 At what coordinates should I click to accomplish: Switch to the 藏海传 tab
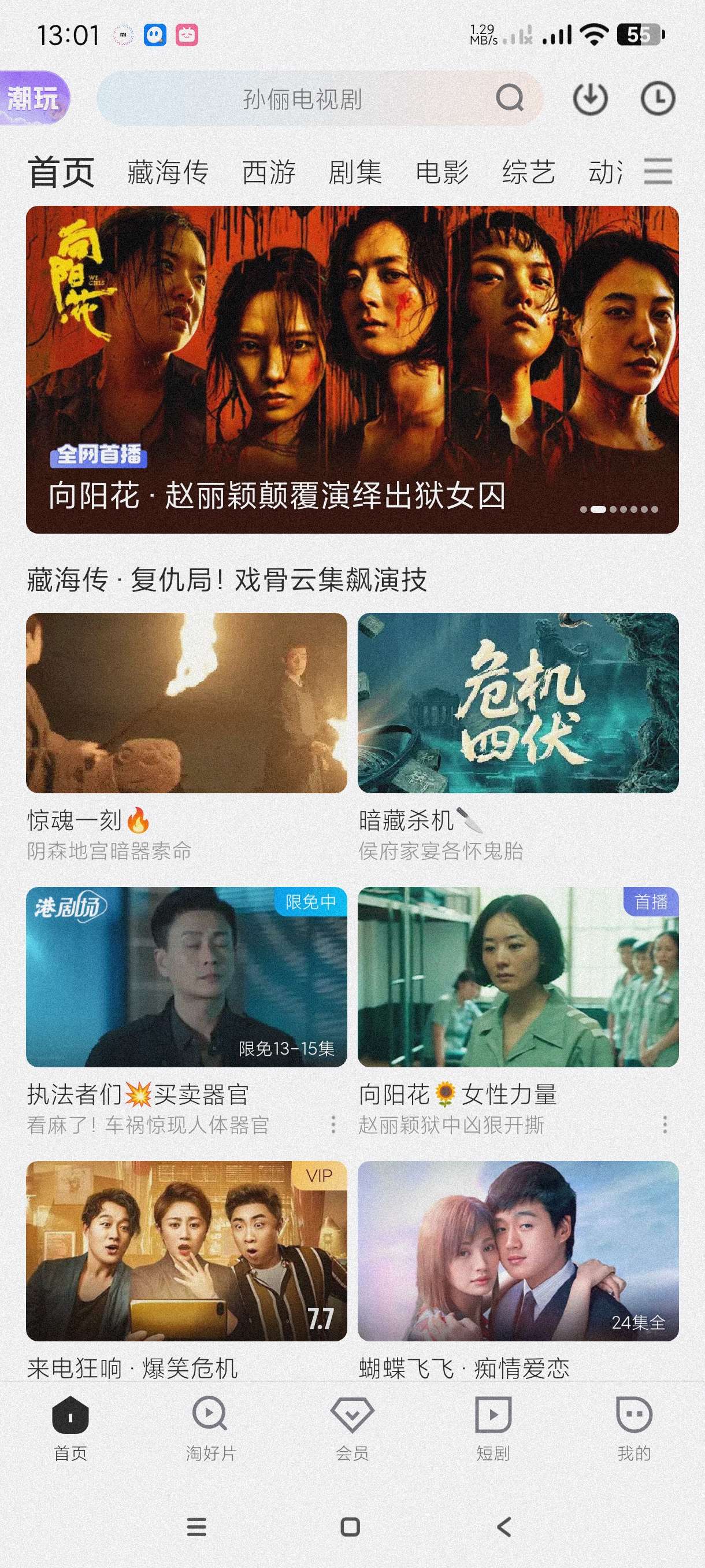168,172
